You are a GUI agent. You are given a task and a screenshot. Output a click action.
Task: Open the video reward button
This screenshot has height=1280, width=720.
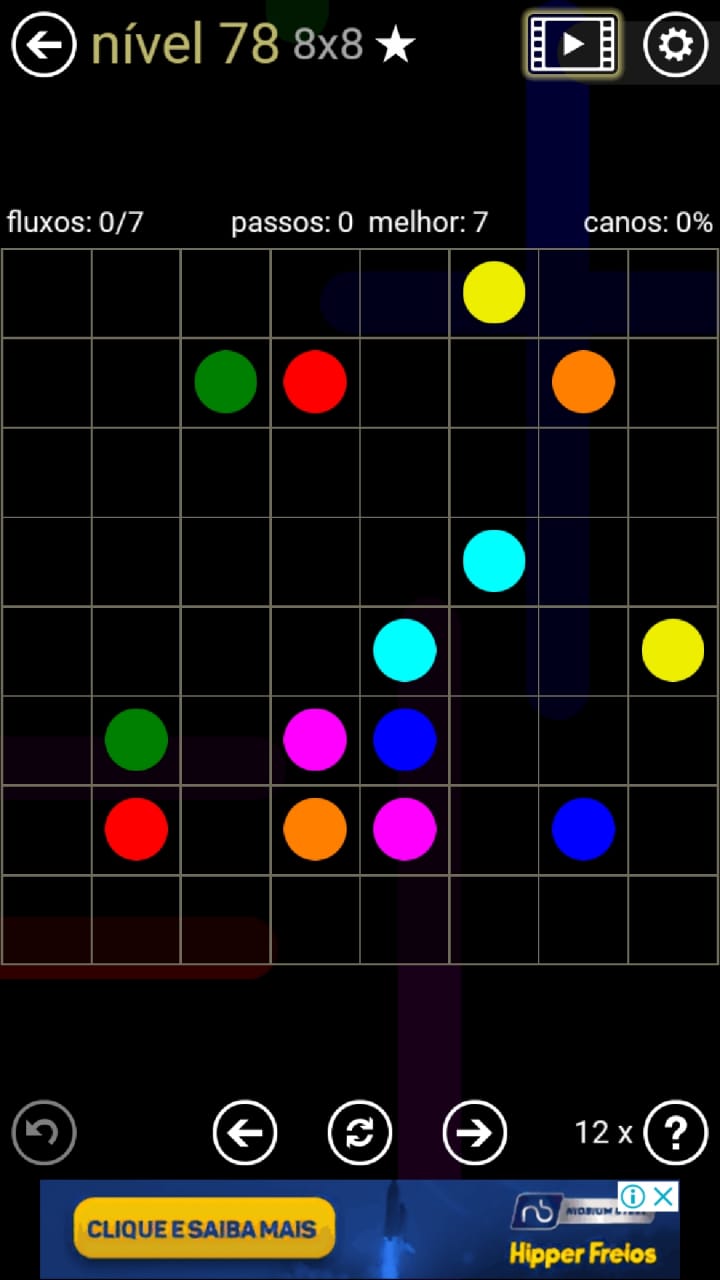tap(573, 44)
